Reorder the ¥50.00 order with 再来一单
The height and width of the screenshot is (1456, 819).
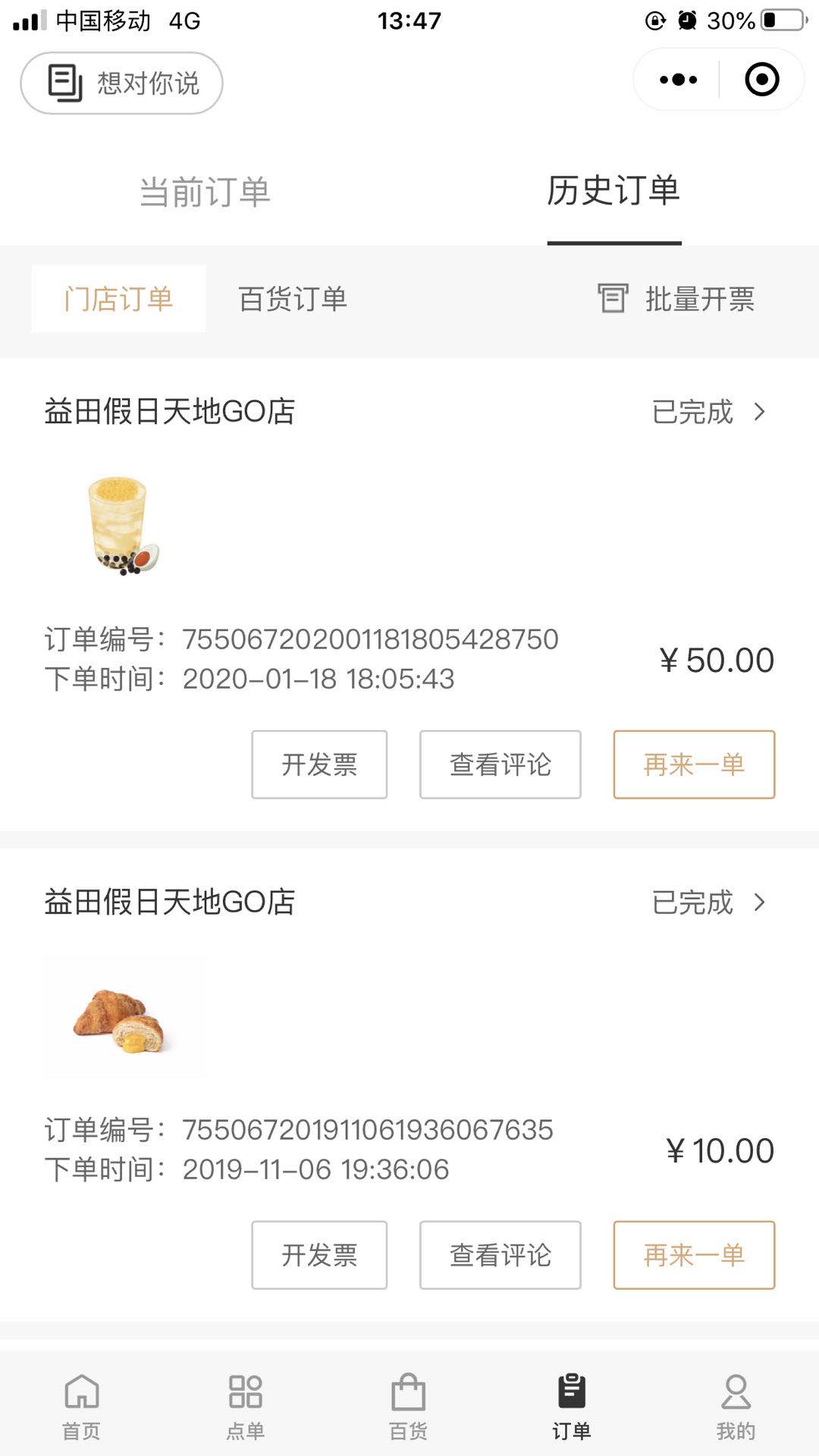tap(694, 764)
